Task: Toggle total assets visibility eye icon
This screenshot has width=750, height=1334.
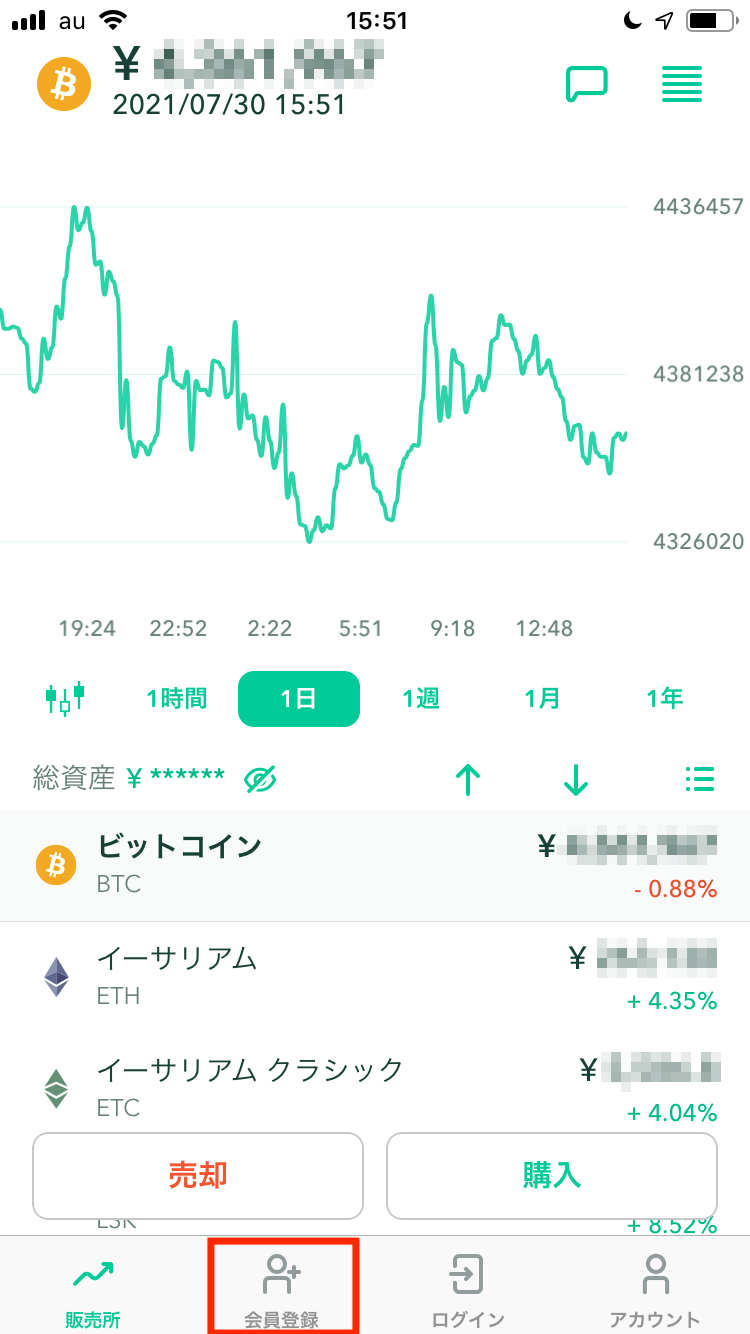Action: point(260,778)
